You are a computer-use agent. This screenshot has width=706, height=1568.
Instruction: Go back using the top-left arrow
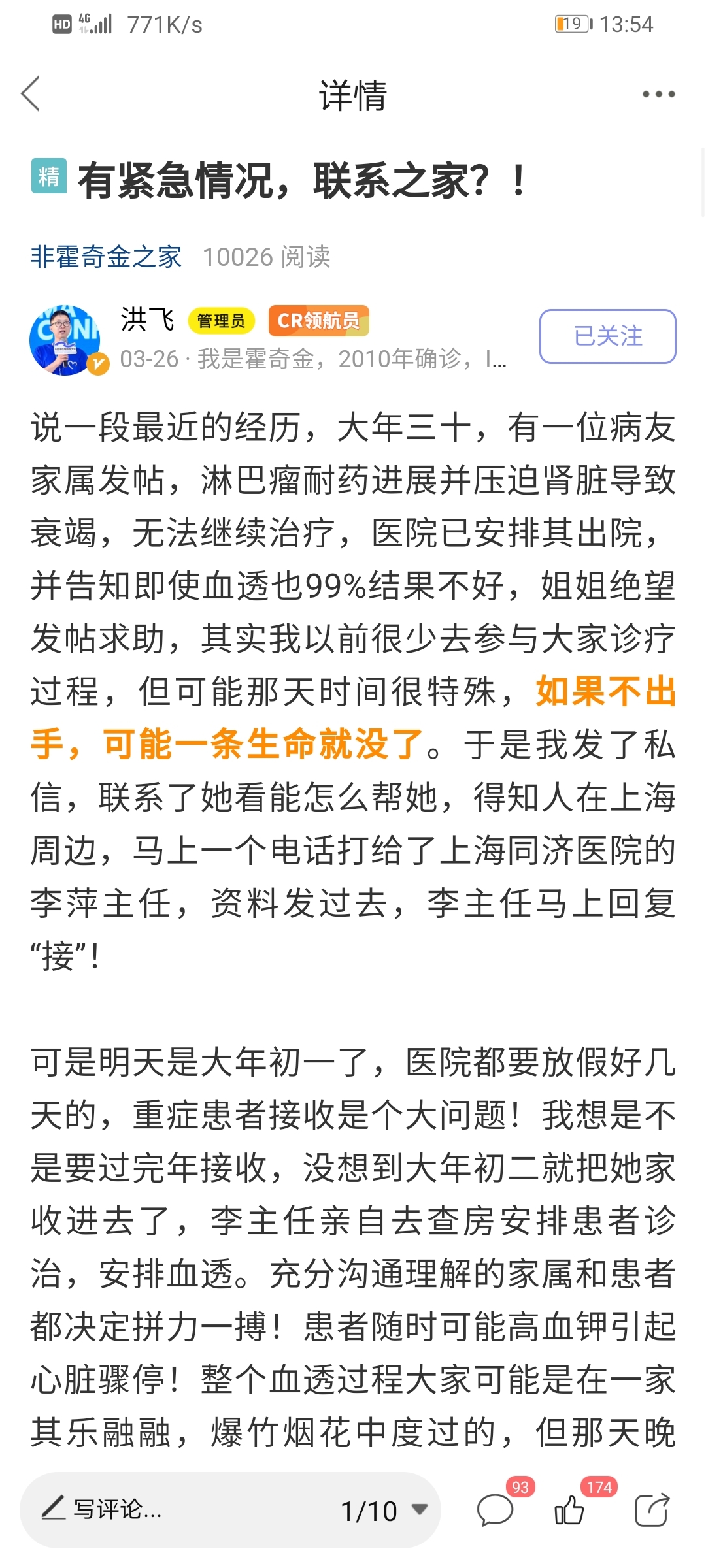(x=31, y=94)
